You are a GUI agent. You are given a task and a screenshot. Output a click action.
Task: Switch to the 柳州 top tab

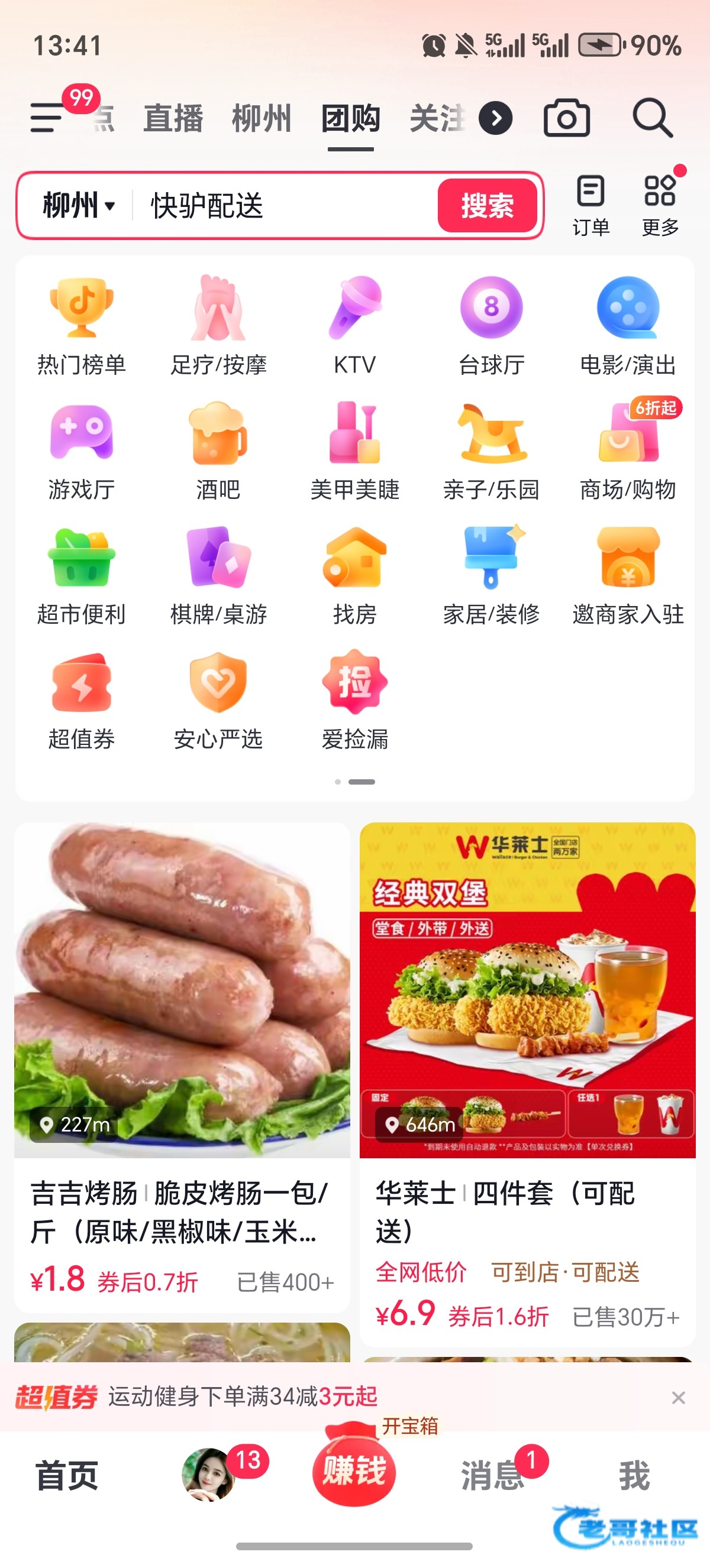(262, 118)
